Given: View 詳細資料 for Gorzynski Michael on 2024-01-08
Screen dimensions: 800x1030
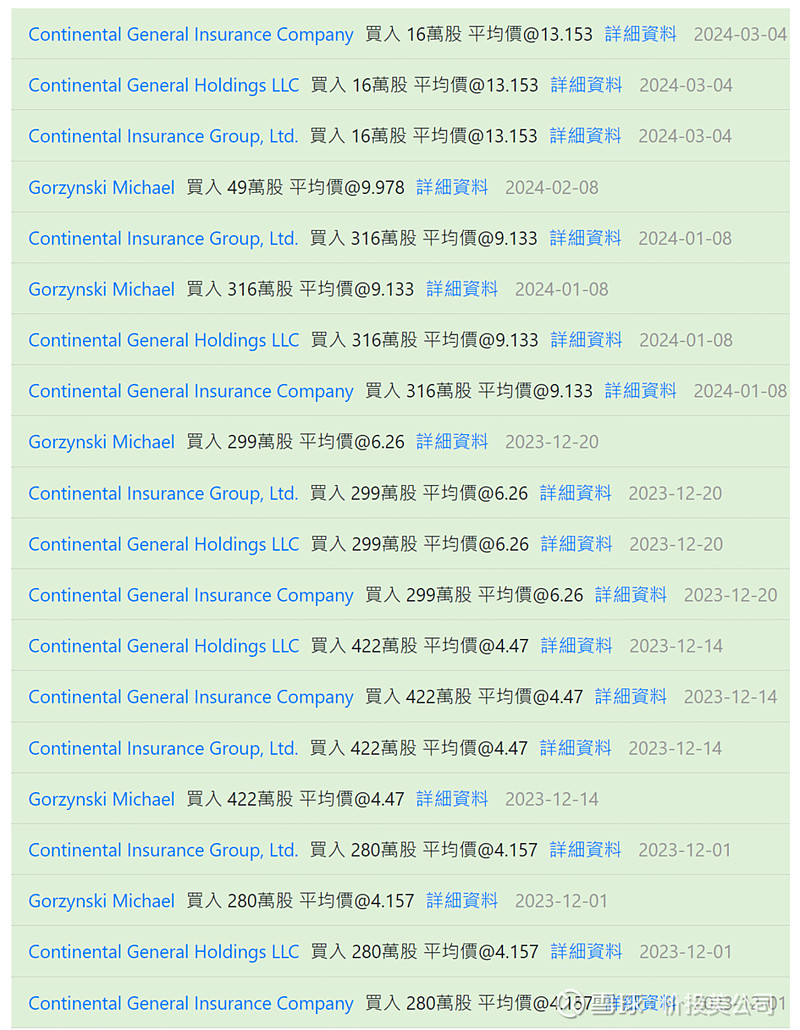Looking at the screenshot, I should click(x=462, y=289).
